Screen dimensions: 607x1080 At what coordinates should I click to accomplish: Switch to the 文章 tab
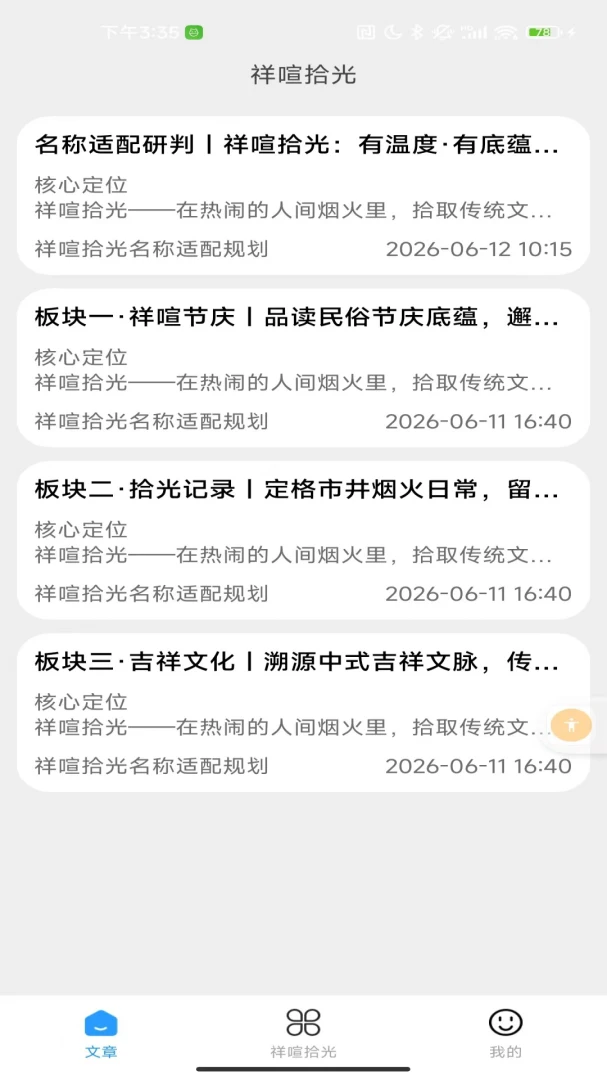[101, 1033]
